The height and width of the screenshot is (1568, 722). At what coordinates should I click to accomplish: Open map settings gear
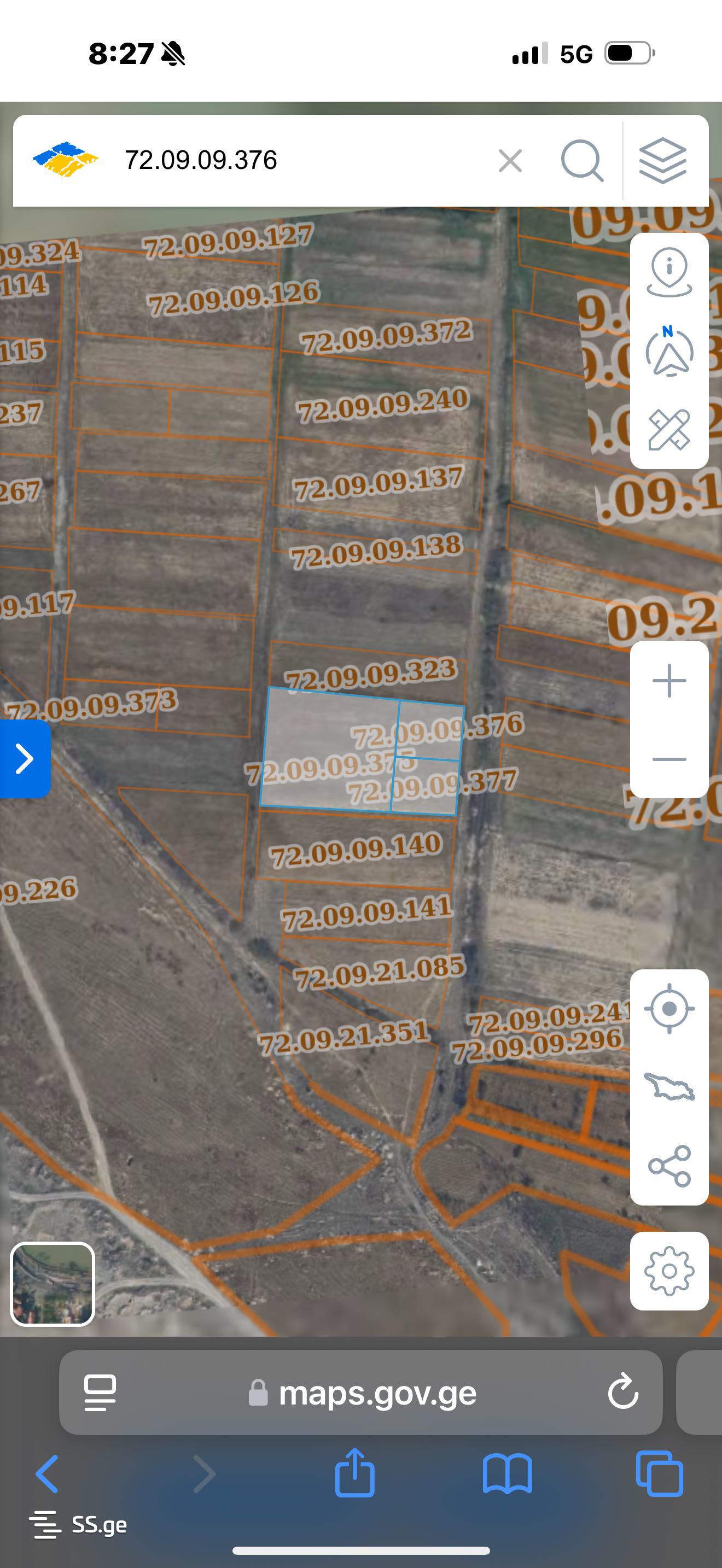[669, 1271]
